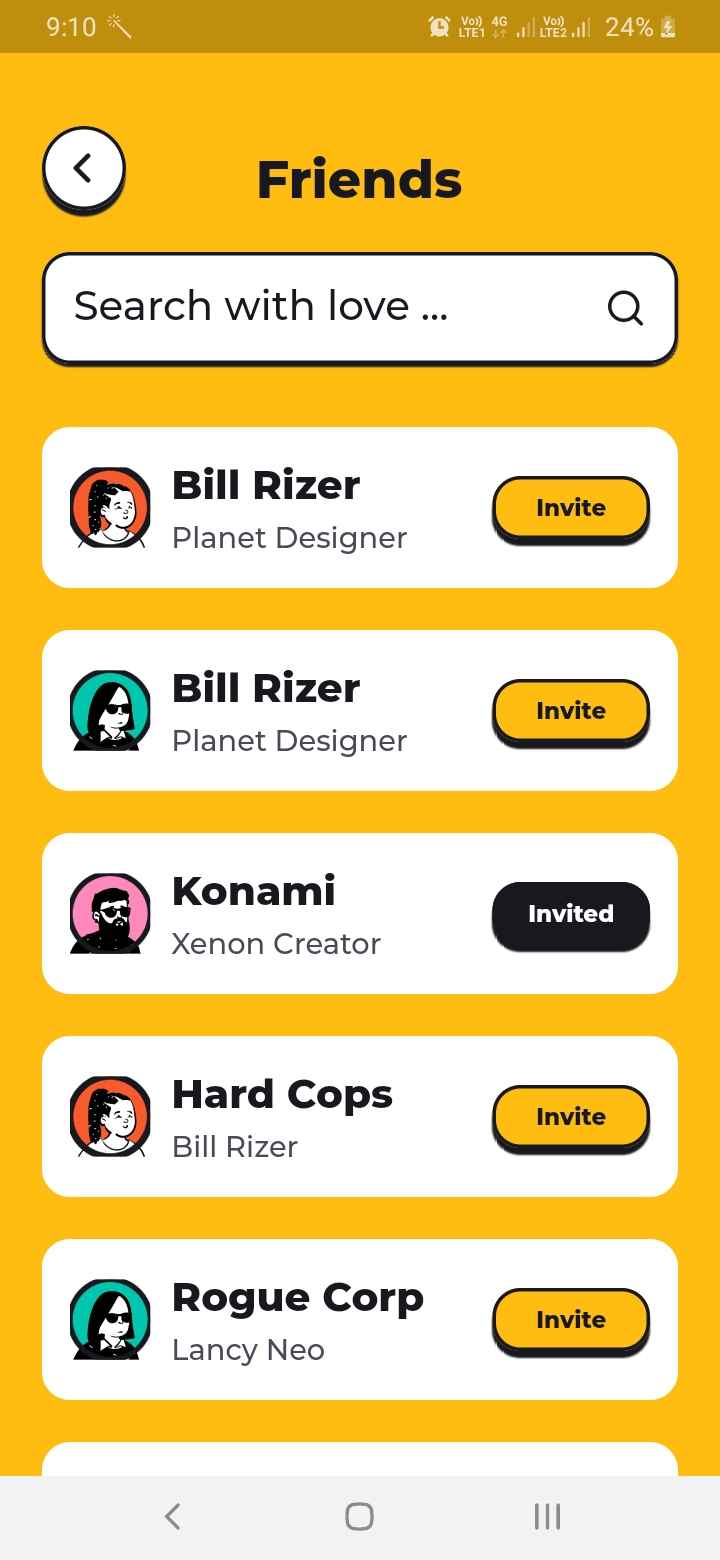This screenshot has height=1560, width=720.
Task: Tap the Invited button for Konami
Action: [571, 914]
